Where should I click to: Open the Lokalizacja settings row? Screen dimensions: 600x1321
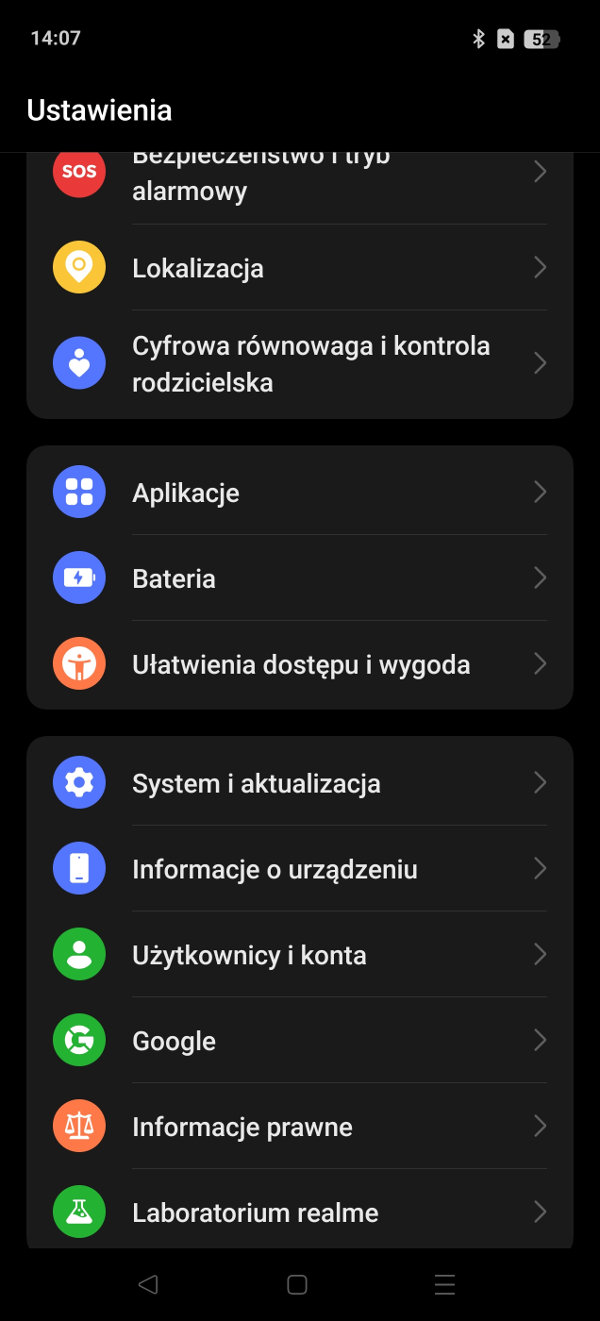300,267
